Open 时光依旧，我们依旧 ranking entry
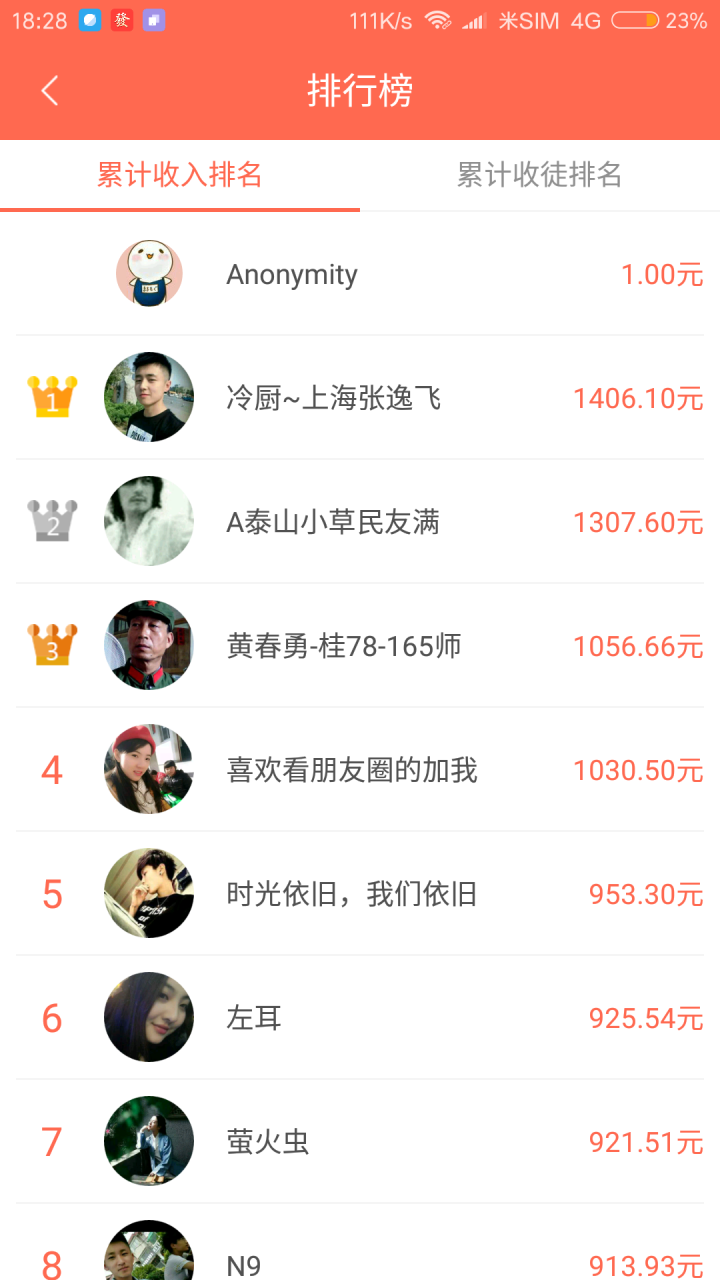The height and width of the screenshot is (1280, 720). pyautogui.click(x=360, y=894)
